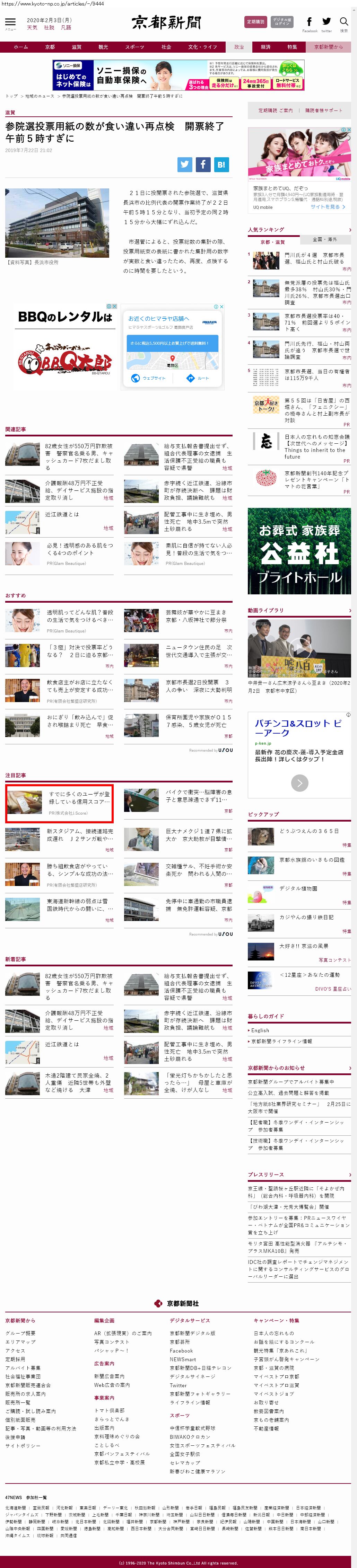Switch to the スポーツ navigation tab
This screenshot has width=357, height=1568.
click(x=134, y=47)
